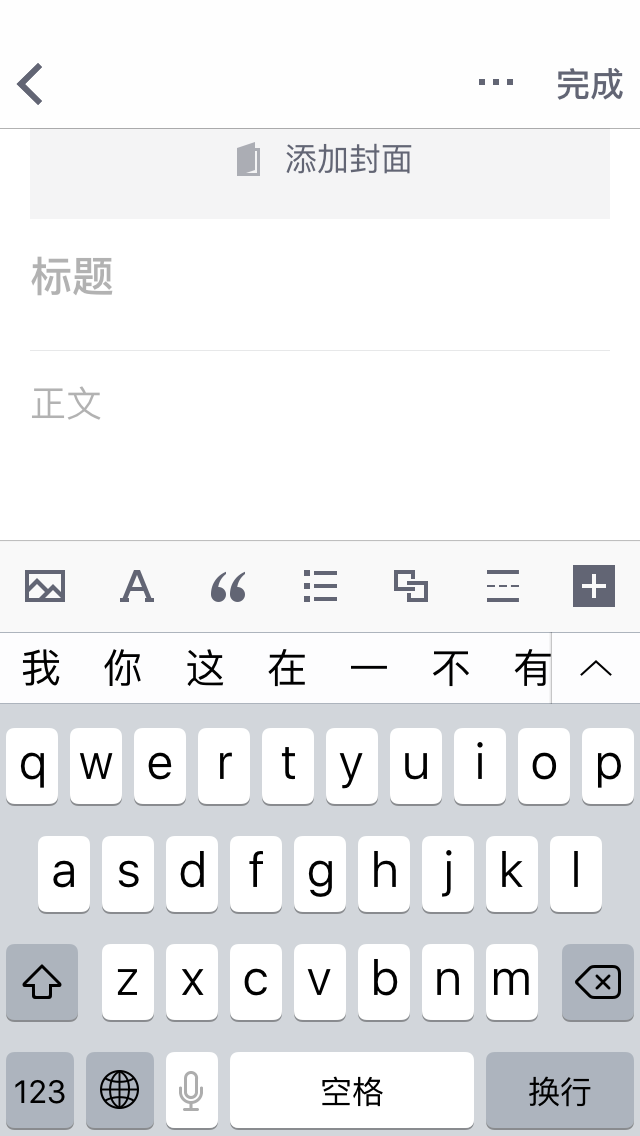Focus the 正文 body text field

320,405
